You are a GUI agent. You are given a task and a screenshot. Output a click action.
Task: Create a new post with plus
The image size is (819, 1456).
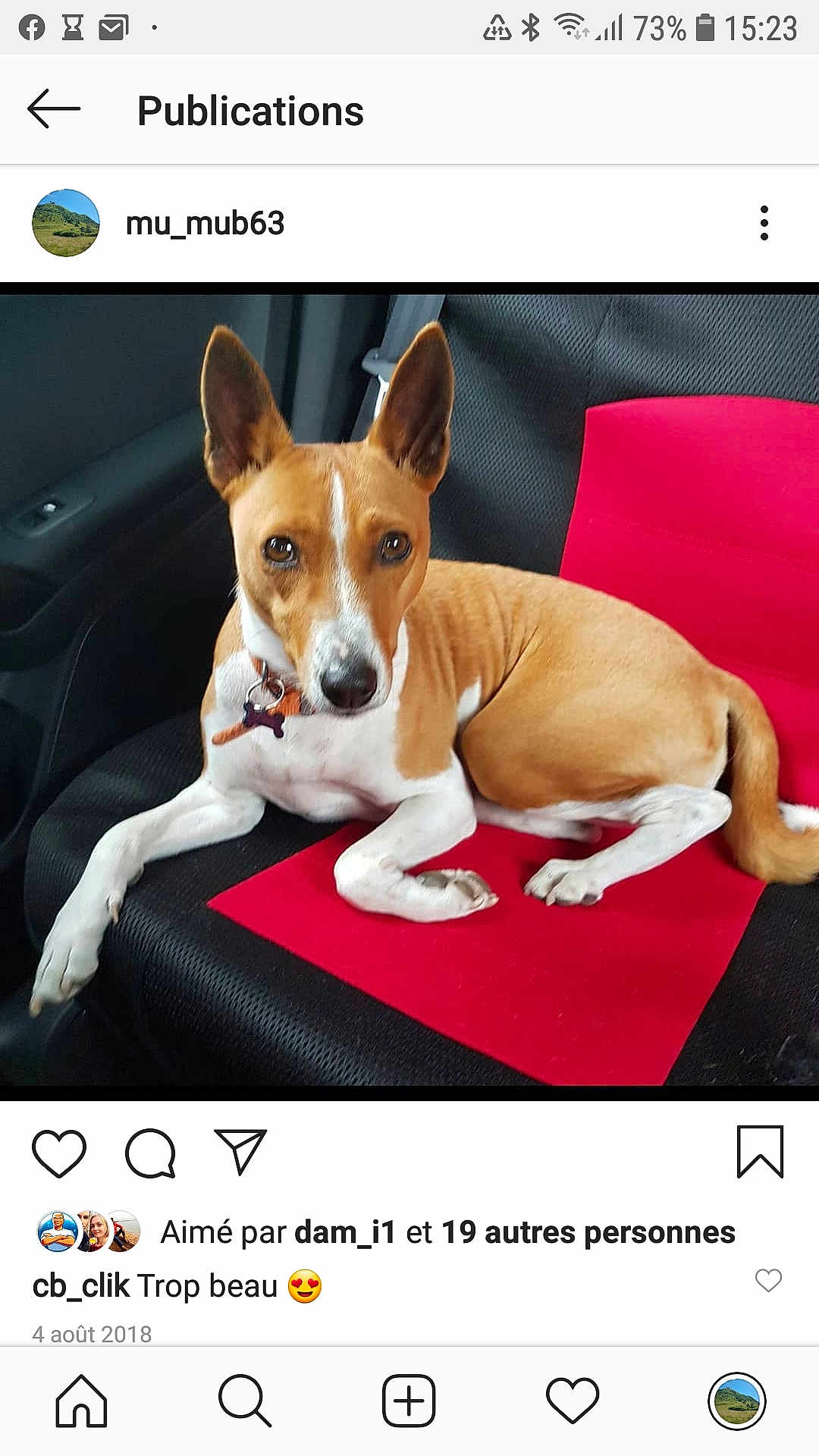[x=409, y=1400]
